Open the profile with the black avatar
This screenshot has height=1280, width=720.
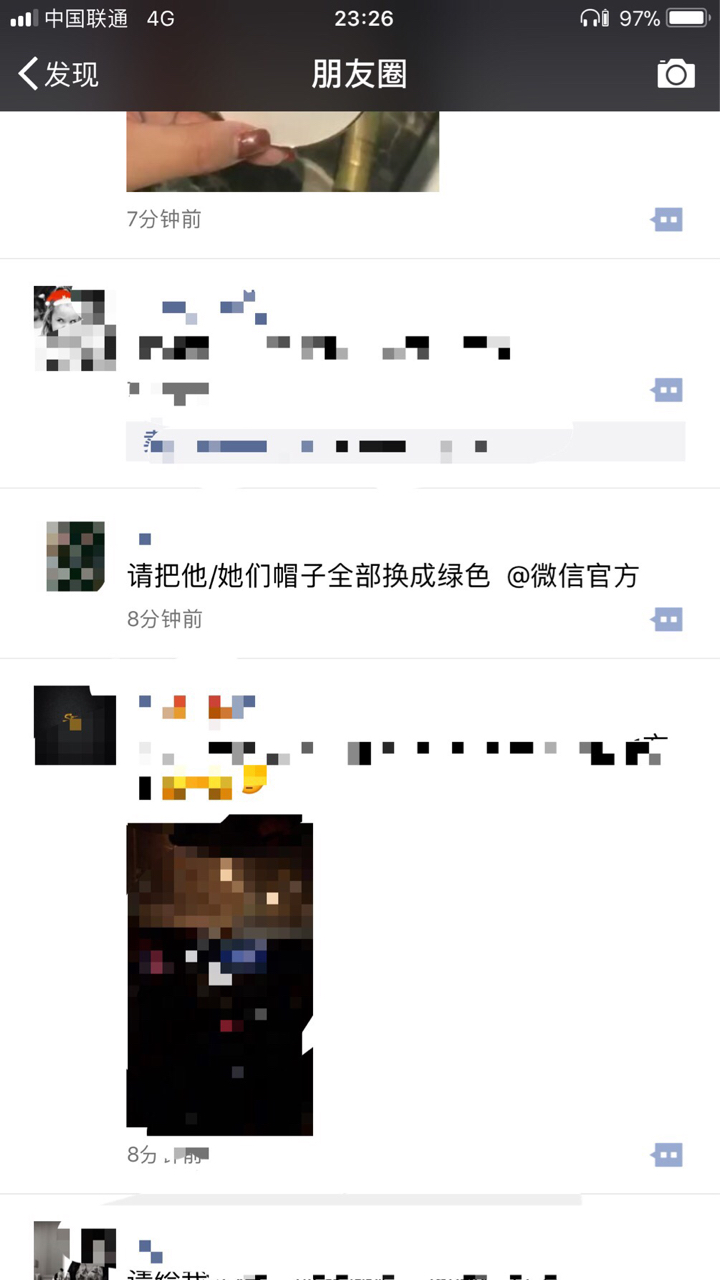[75, 726]
